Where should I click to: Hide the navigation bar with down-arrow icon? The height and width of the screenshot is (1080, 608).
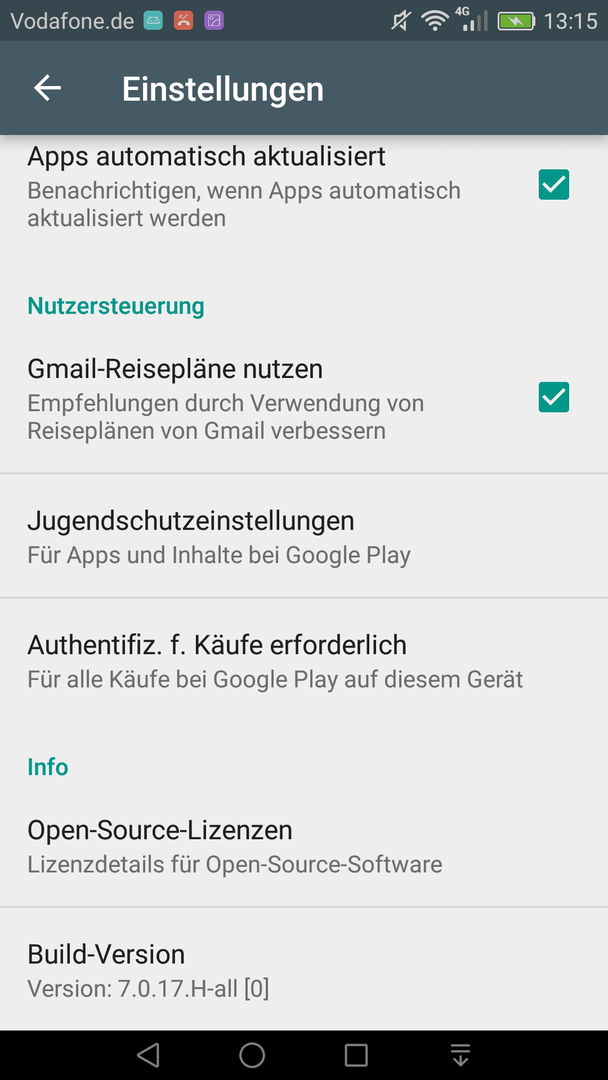tap(460, 1055)
